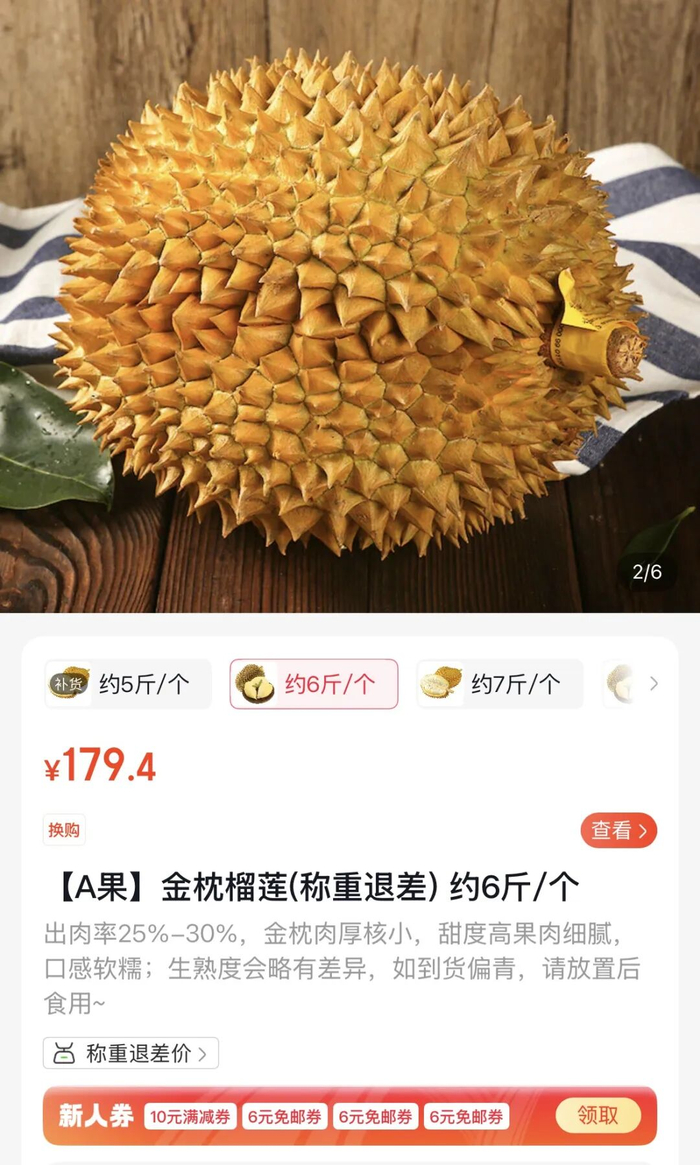Pick the 约7斤/个 size option
The image size is (700, 1165).
[499, 684]
